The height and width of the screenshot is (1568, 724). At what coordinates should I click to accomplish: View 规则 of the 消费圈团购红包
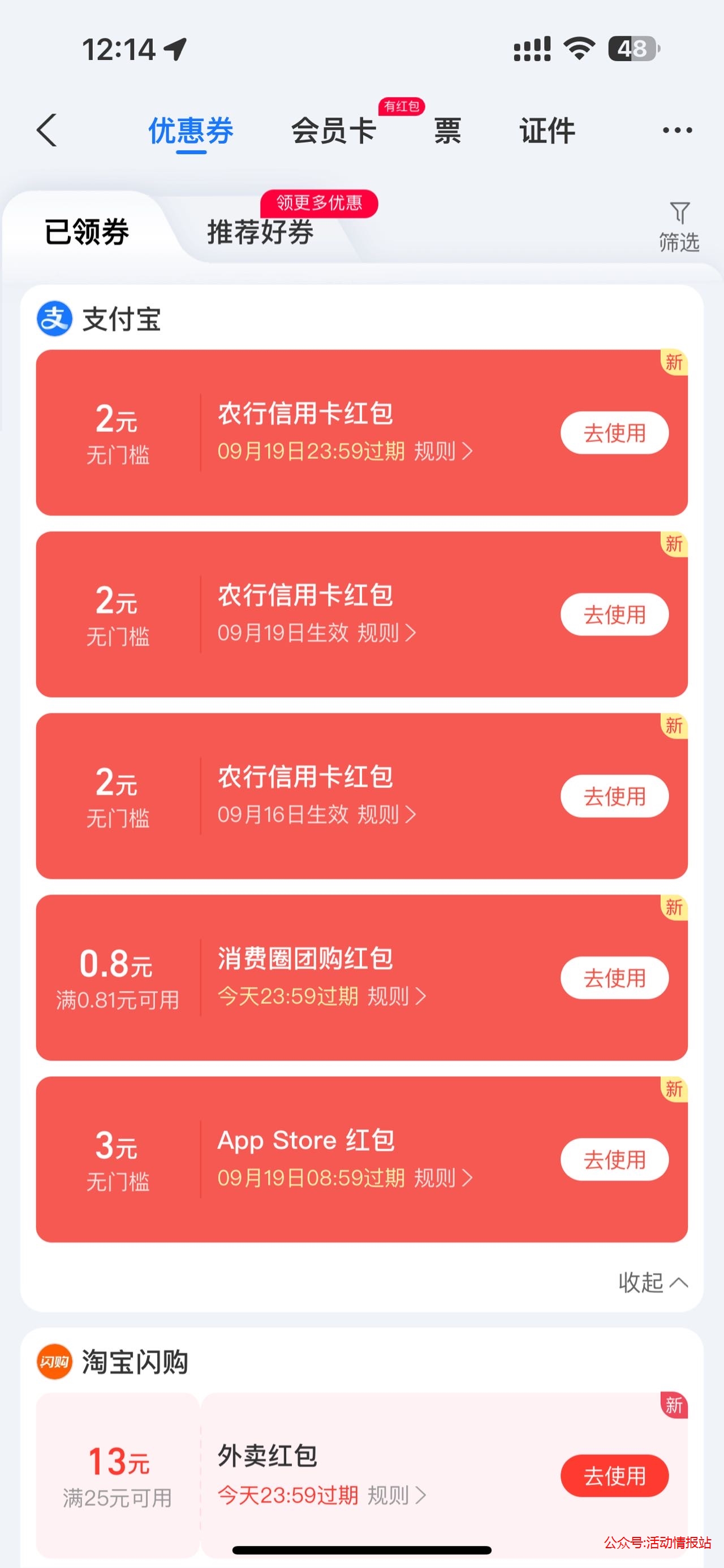(397, 997)
